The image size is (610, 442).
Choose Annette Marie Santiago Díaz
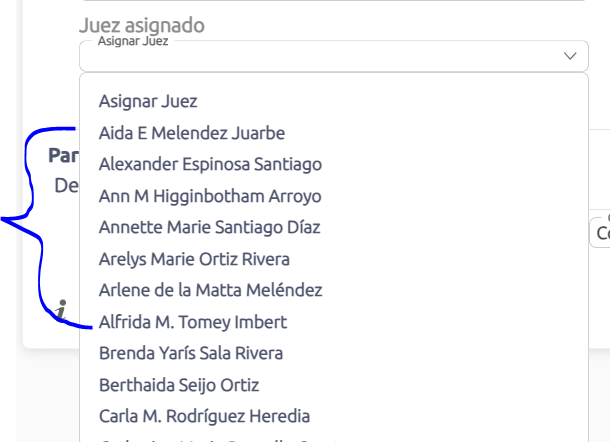click(x=210, y=227)
